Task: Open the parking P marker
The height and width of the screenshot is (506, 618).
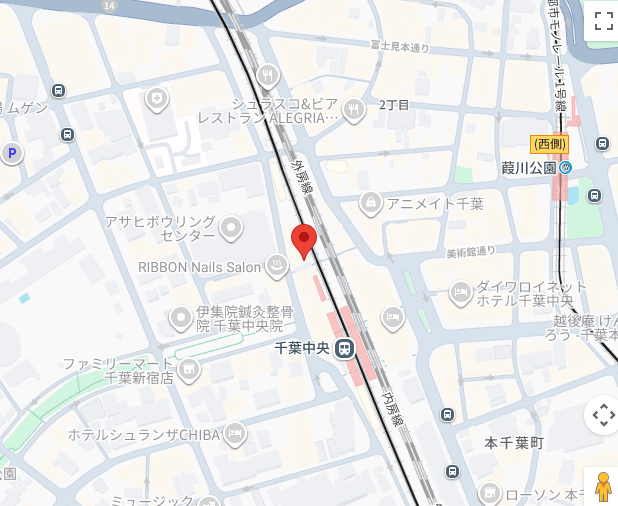Action: click(12, 153)
